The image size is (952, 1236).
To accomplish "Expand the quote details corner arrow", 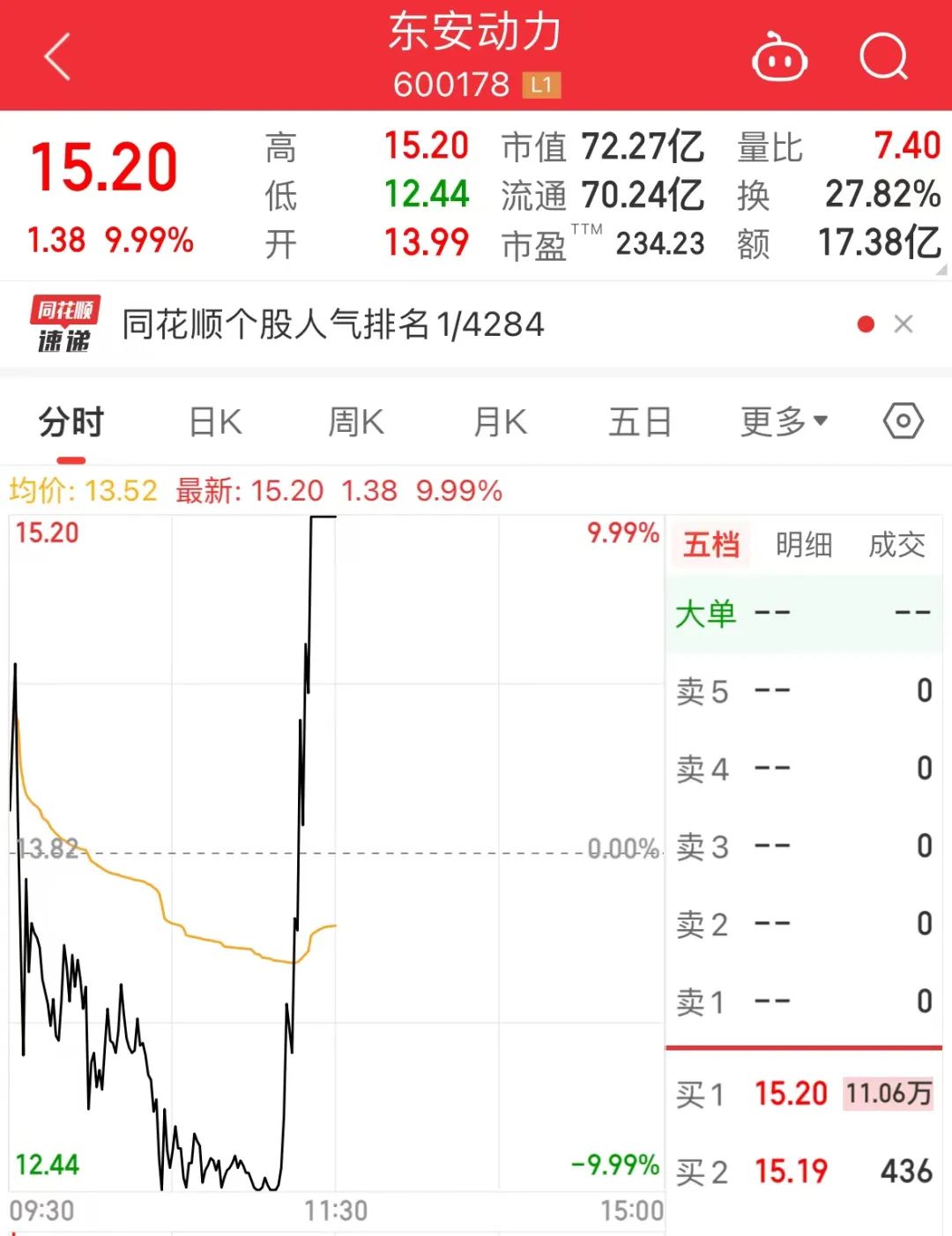I will 941,271.
